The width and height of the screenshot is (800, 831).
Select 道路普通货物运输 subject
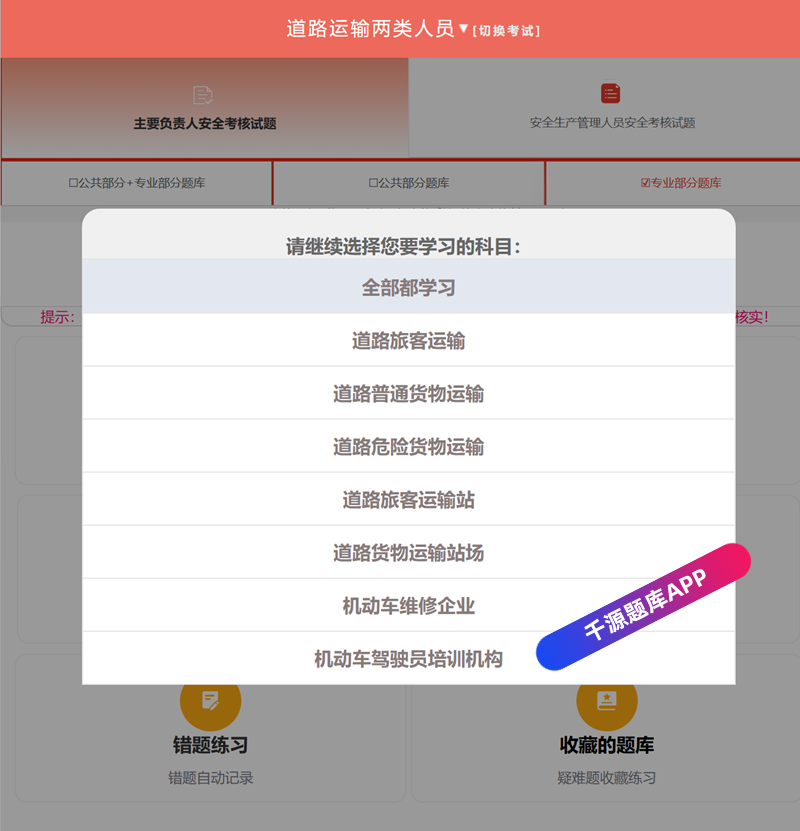point(408,394)
